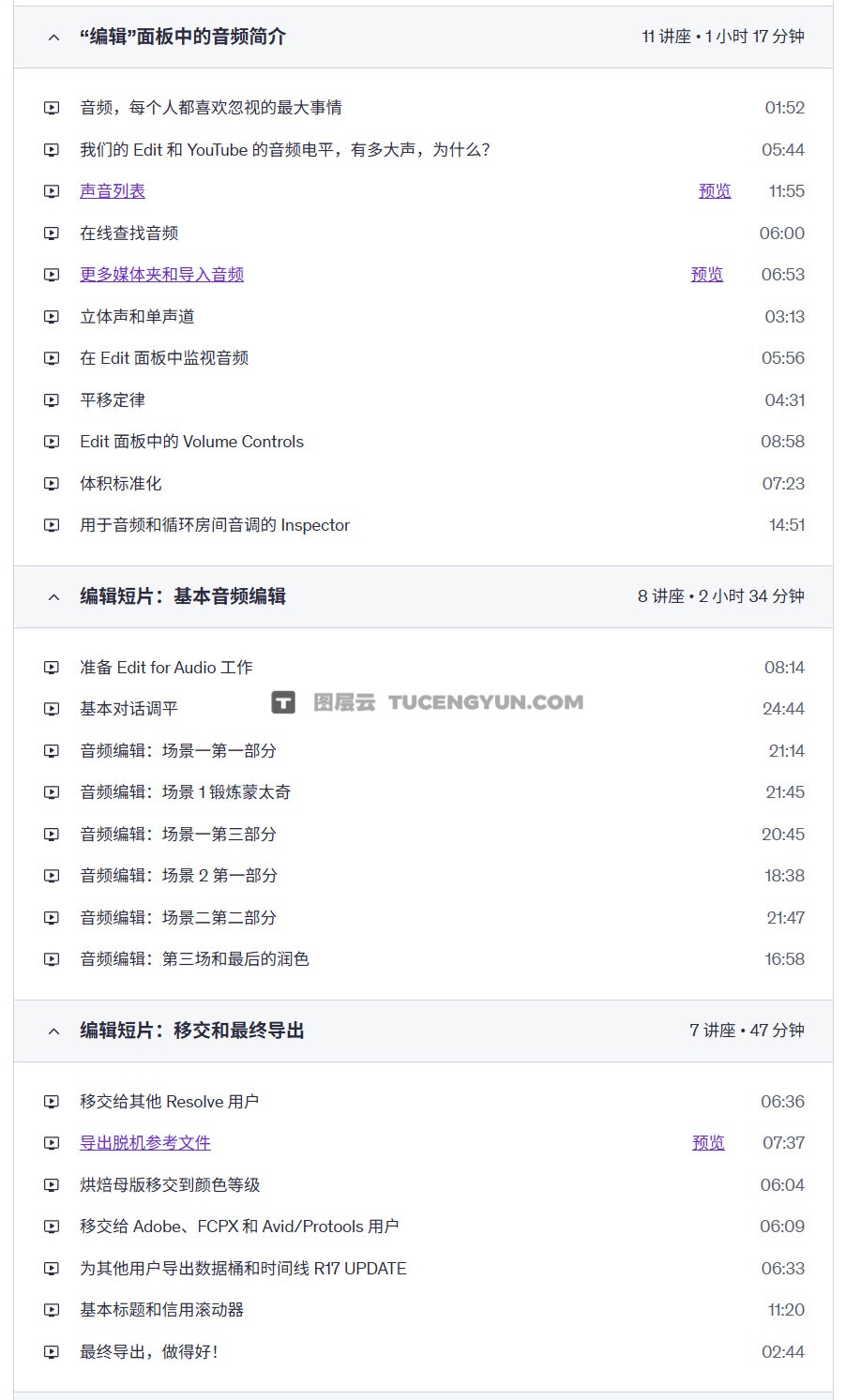Viewport: 846px width, 1400px height.
Task: Open the 更多媒体夹和导入音频 lecture link
Action: 161,275
